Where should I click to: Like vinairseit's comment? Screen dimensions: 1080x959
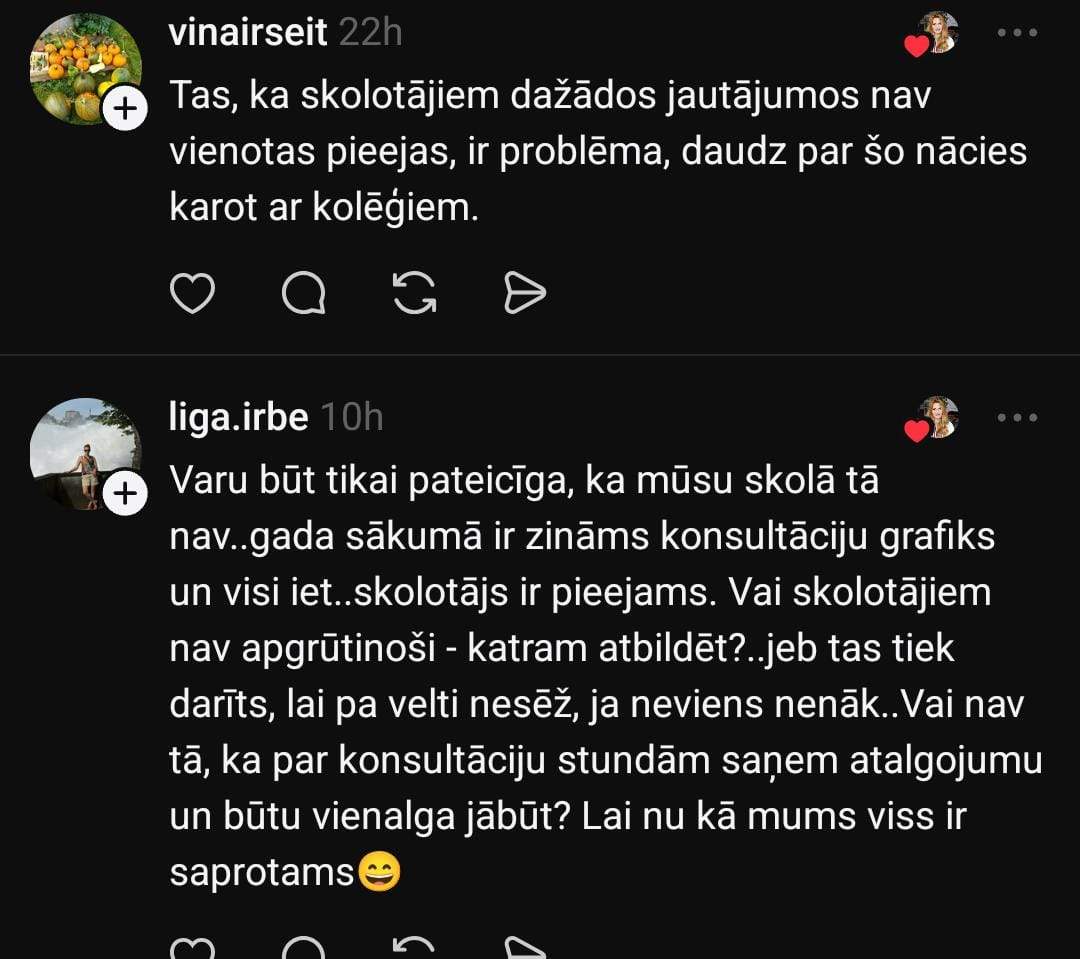[193, 293]
